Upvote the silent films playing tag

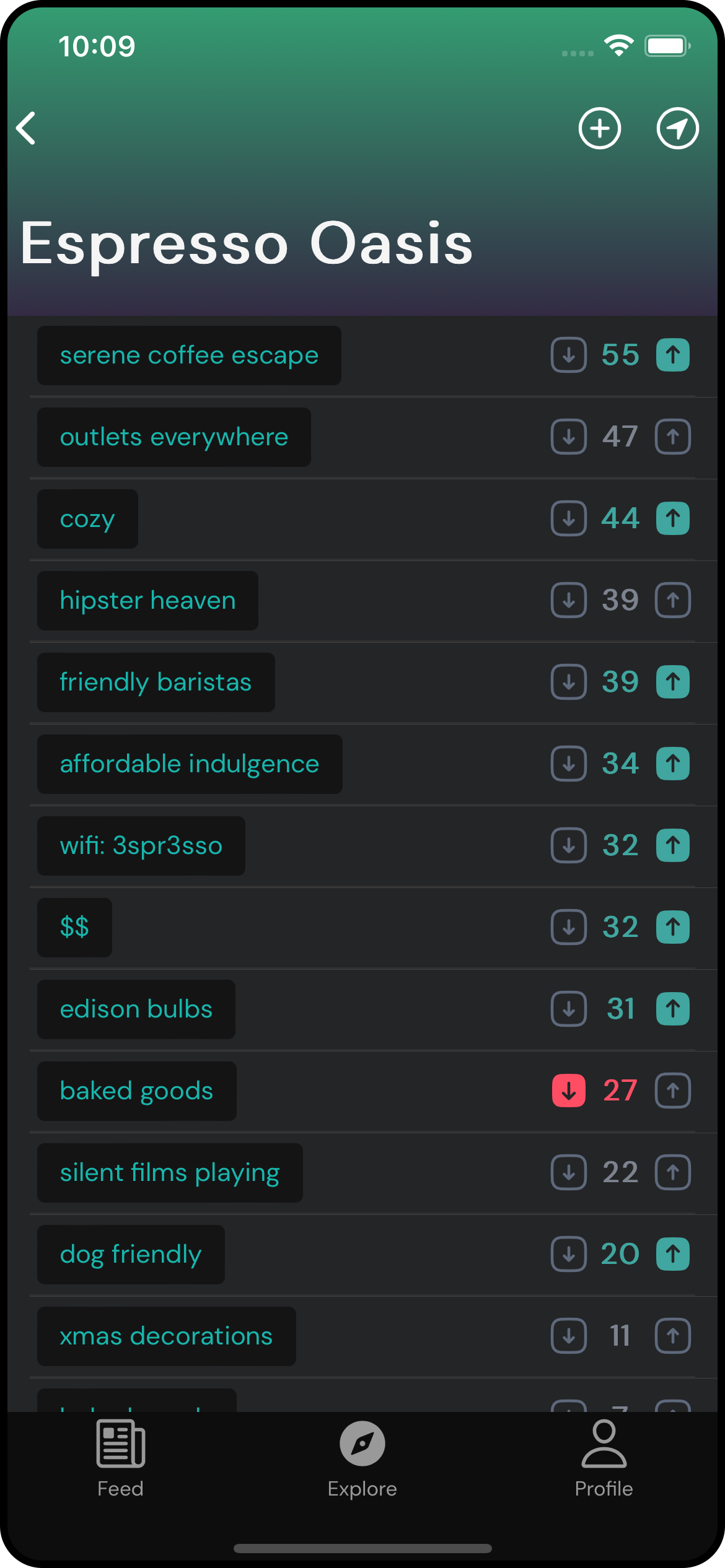tap(672, 1172)
